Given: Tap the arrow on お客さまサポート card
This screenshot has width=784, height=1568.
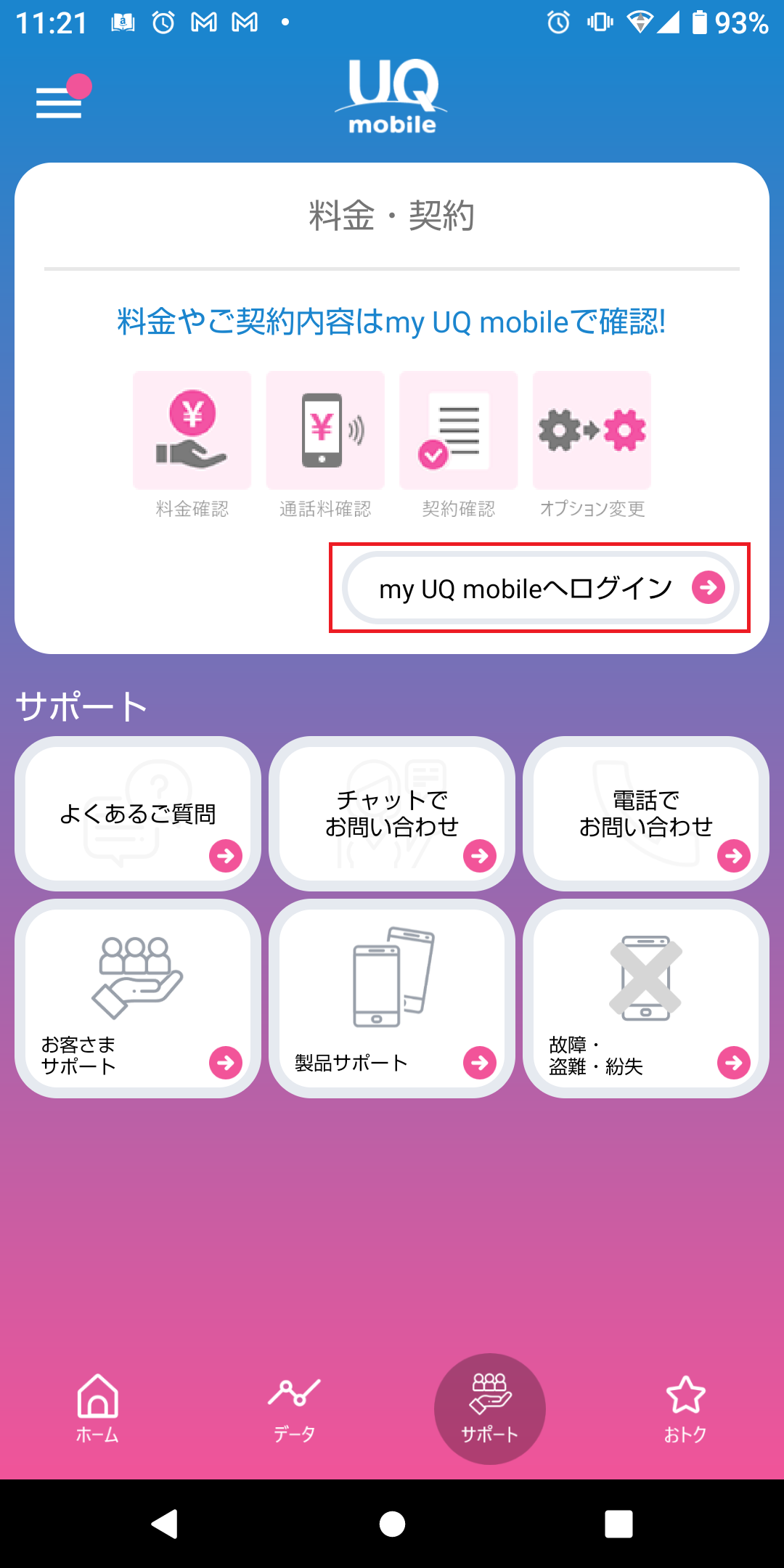Looking at the screenshot, I should [x=226, y=1062].
